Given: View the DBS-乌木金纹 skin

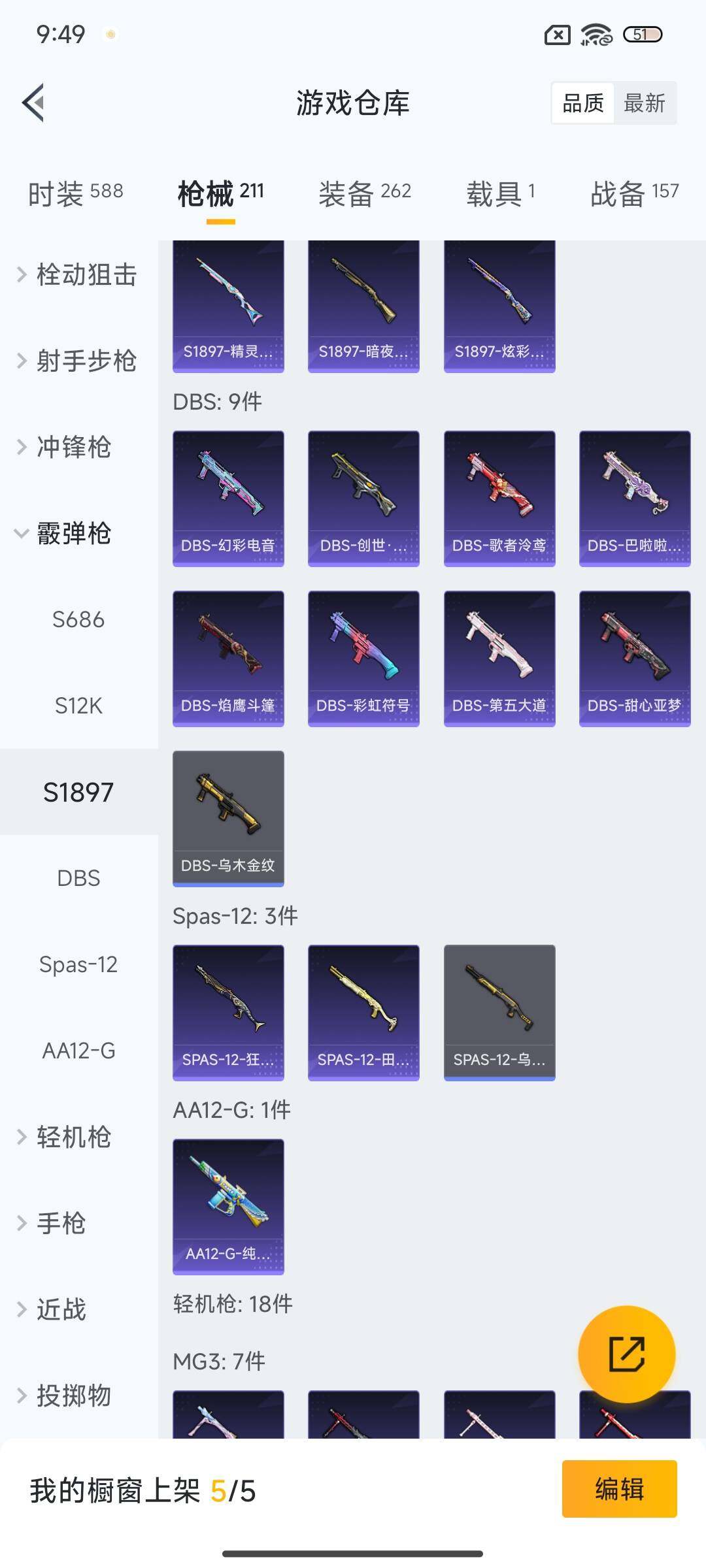Looking at the screenshot, I should point(228,818).
